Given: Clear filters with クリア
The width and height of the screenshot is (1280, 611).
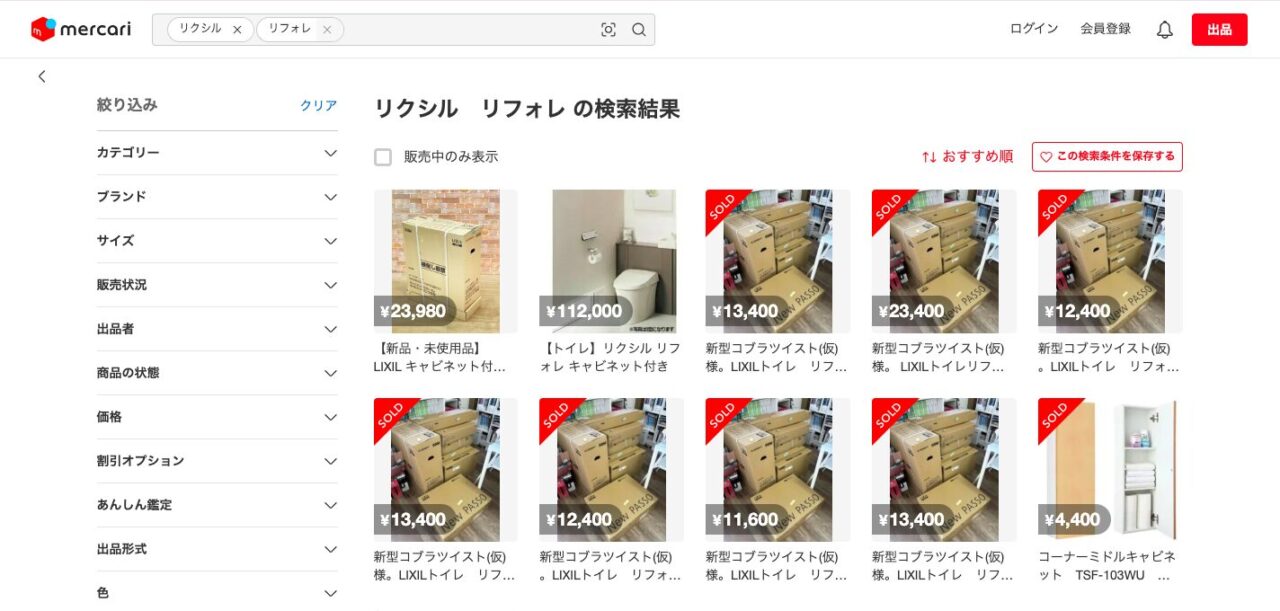Looking at the screenshot, I should 318,106.
